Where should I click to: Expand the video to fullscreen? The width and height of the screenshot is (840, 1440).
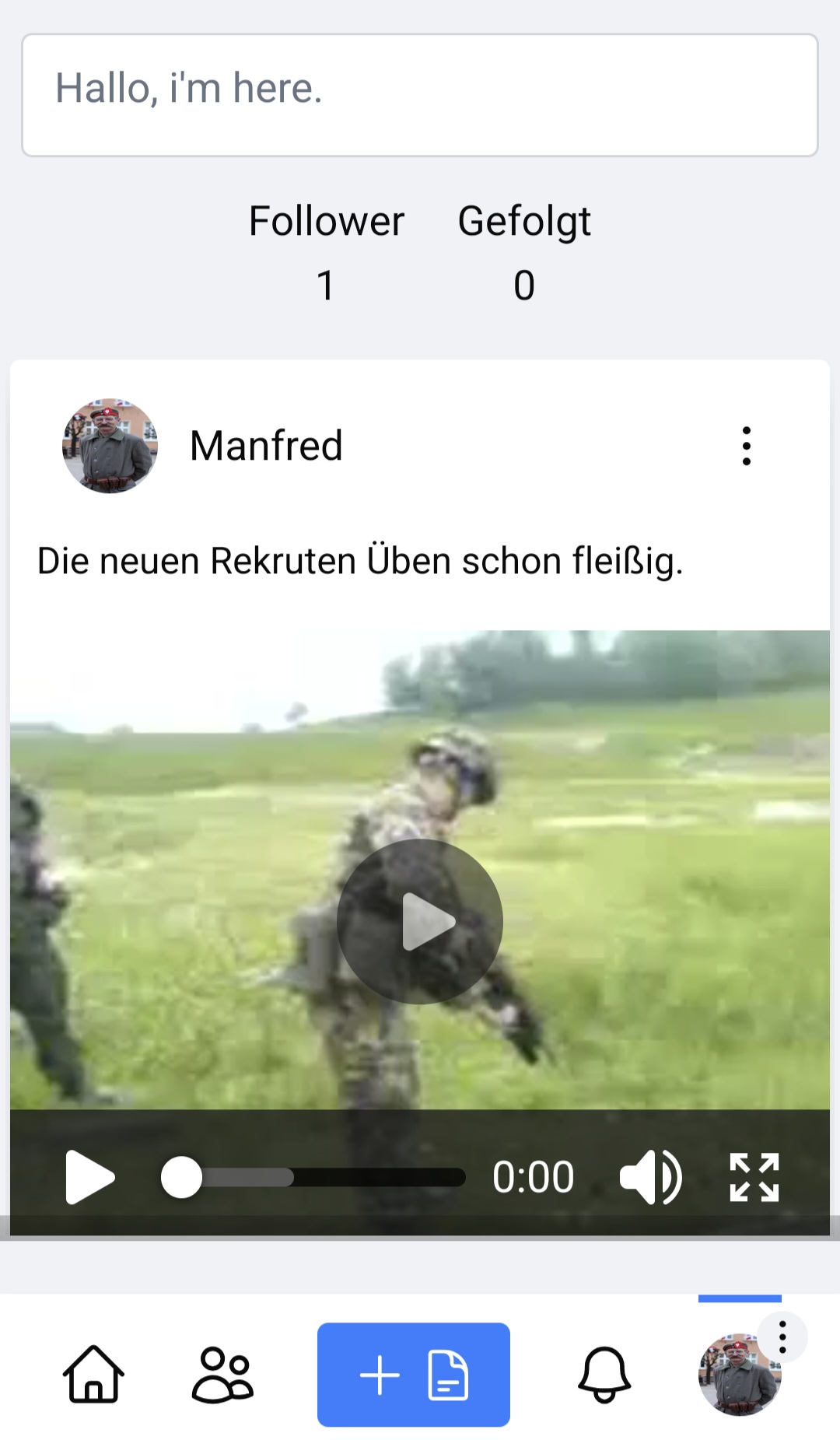[754, 1177]
